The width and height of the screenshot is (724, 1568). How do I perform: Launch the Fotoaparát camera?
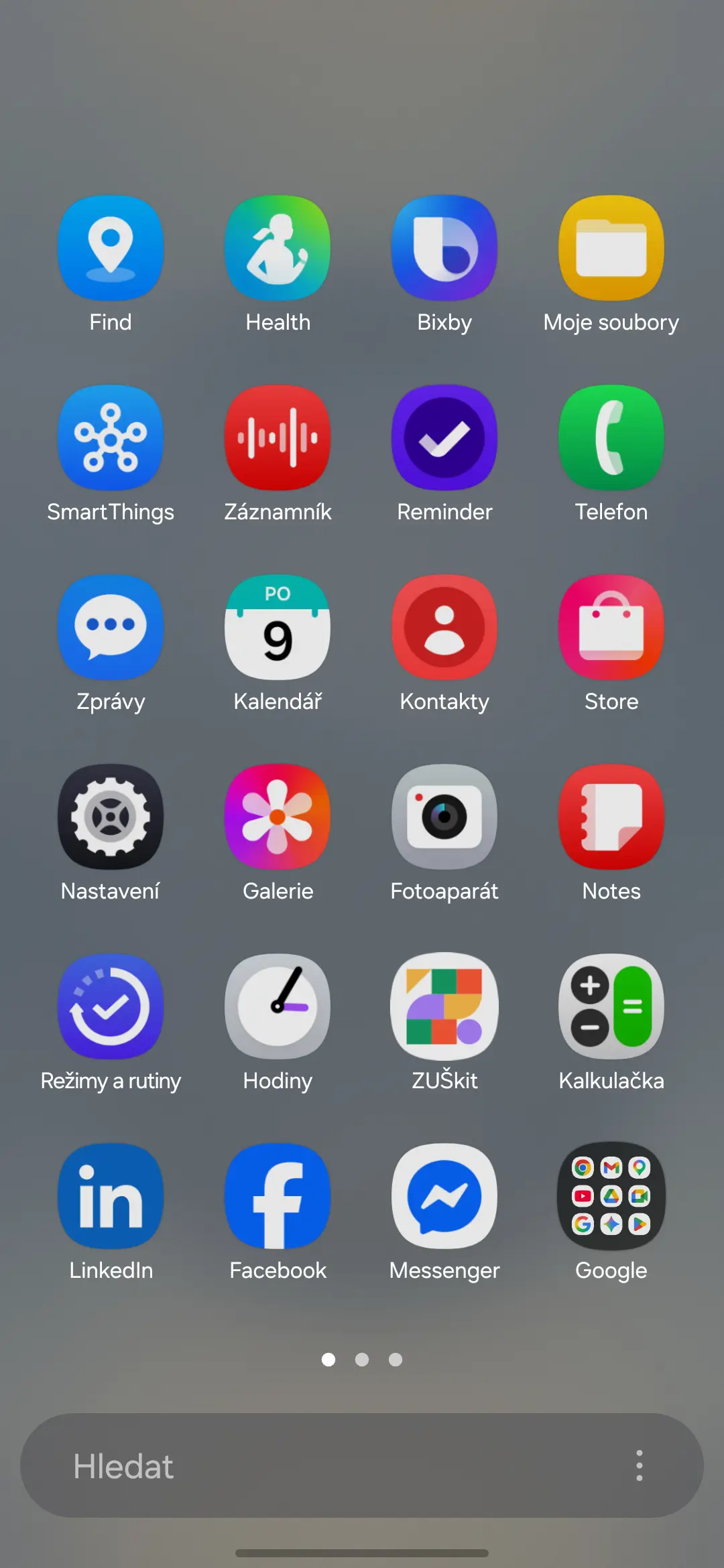point(444,816)
